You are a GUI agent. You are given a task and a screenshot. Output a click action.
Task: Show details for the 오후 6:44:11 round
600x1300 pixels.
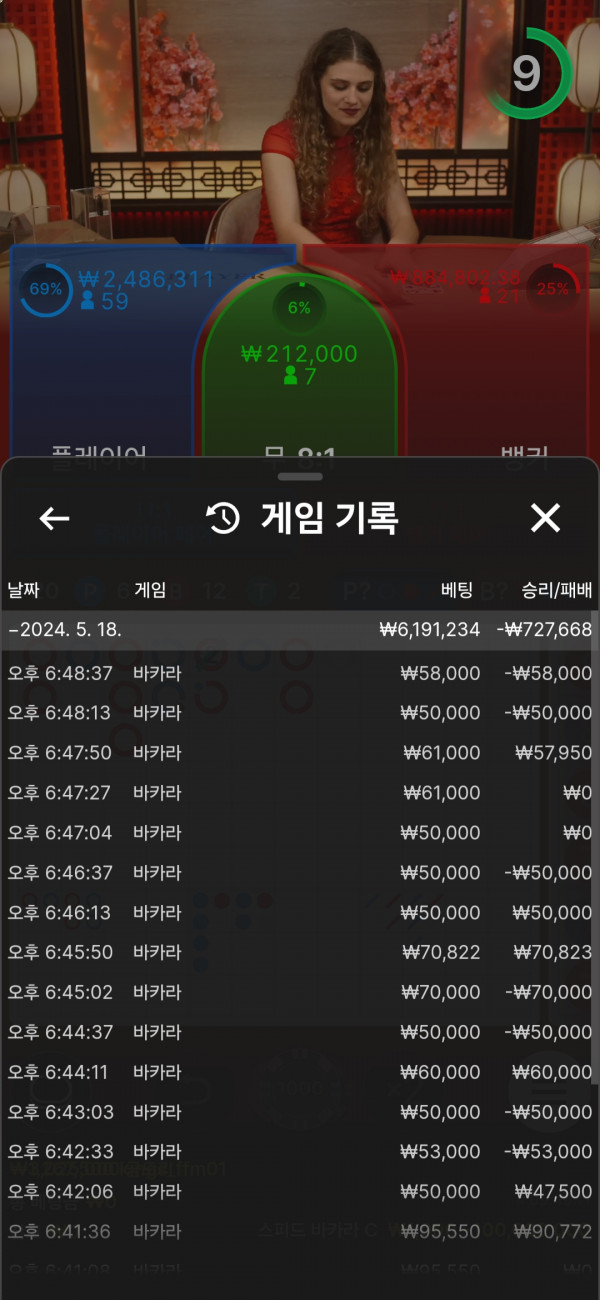[300, 1072]
